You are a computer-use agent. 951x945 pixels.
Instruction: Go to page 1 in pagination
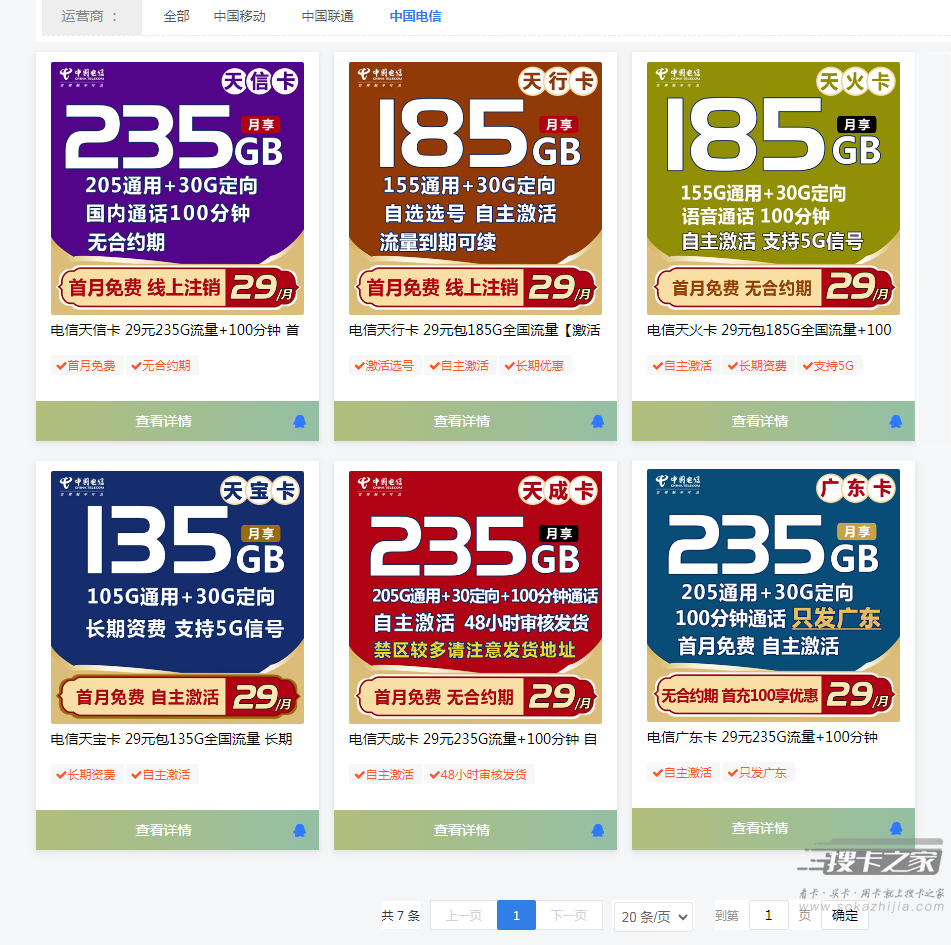coord(516,915)
